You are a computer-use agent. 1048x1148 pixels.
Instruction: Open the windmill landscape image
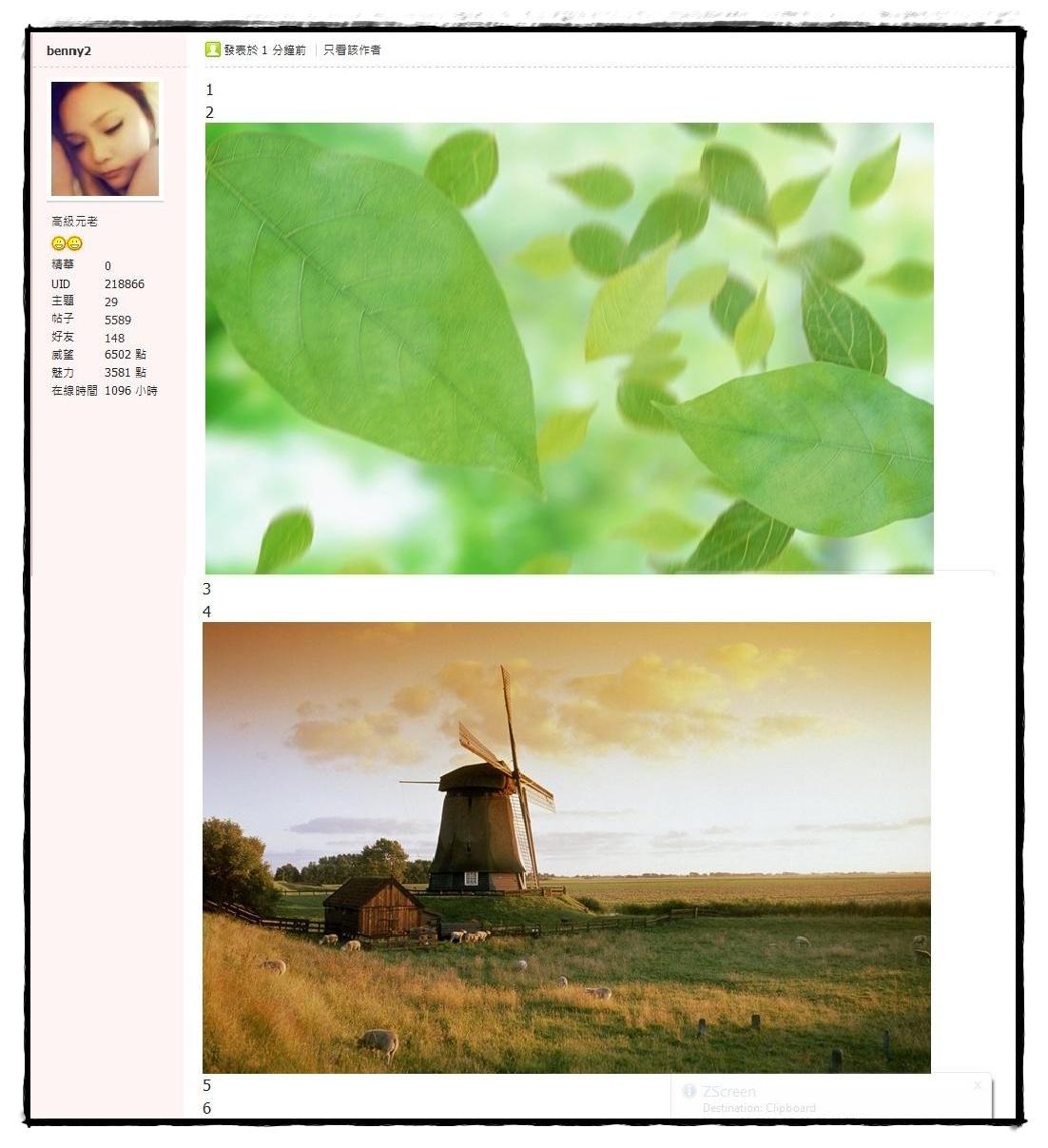pyautogui.click(x=566, y=846)
